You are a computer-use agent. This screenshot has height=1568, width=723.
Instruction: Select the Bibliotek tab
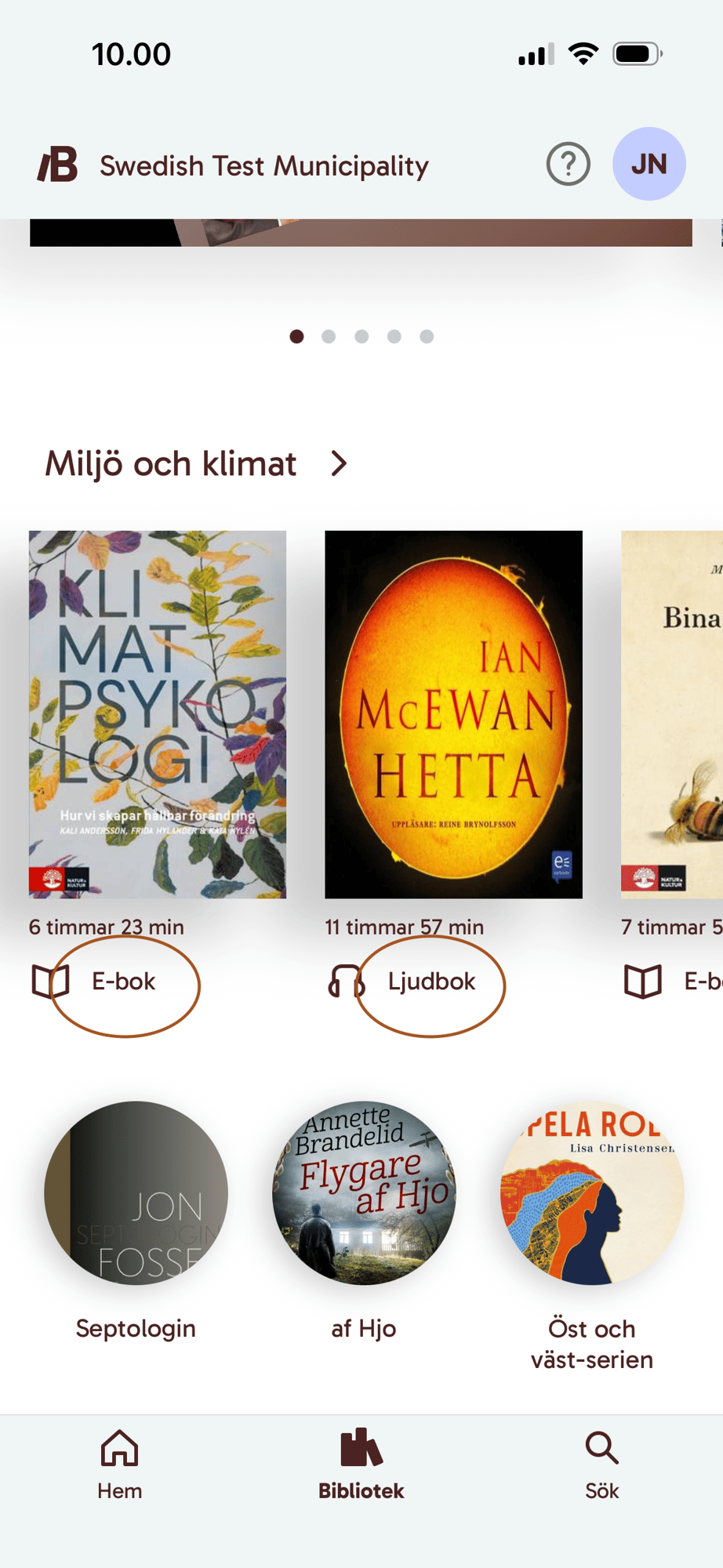pyautogui.click(x=361, y=1465)
